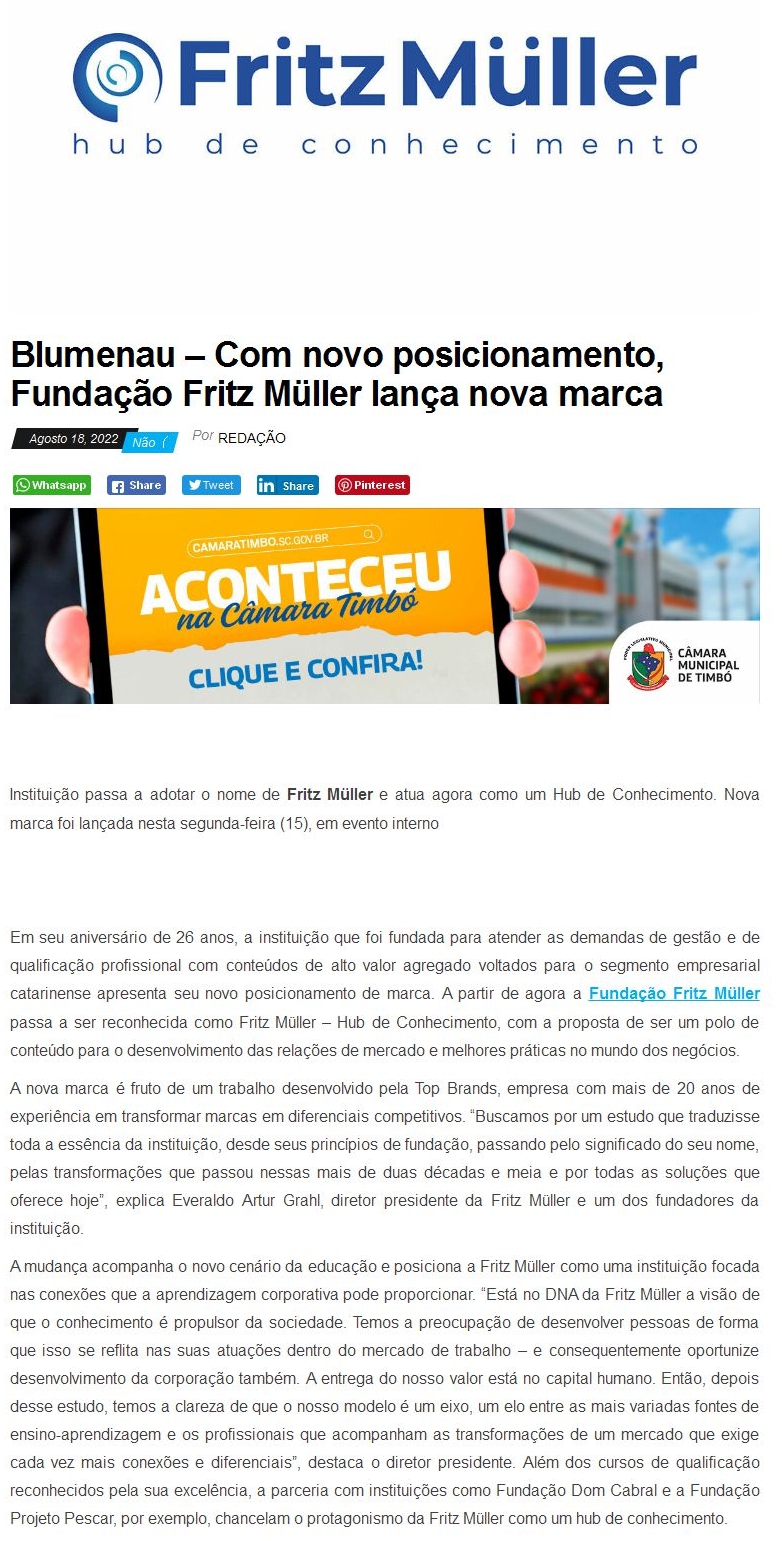Viewport: 782px width, 1541px height.
Task: Open the REDAÇÃO author link
Action: (x=252, y=438)
